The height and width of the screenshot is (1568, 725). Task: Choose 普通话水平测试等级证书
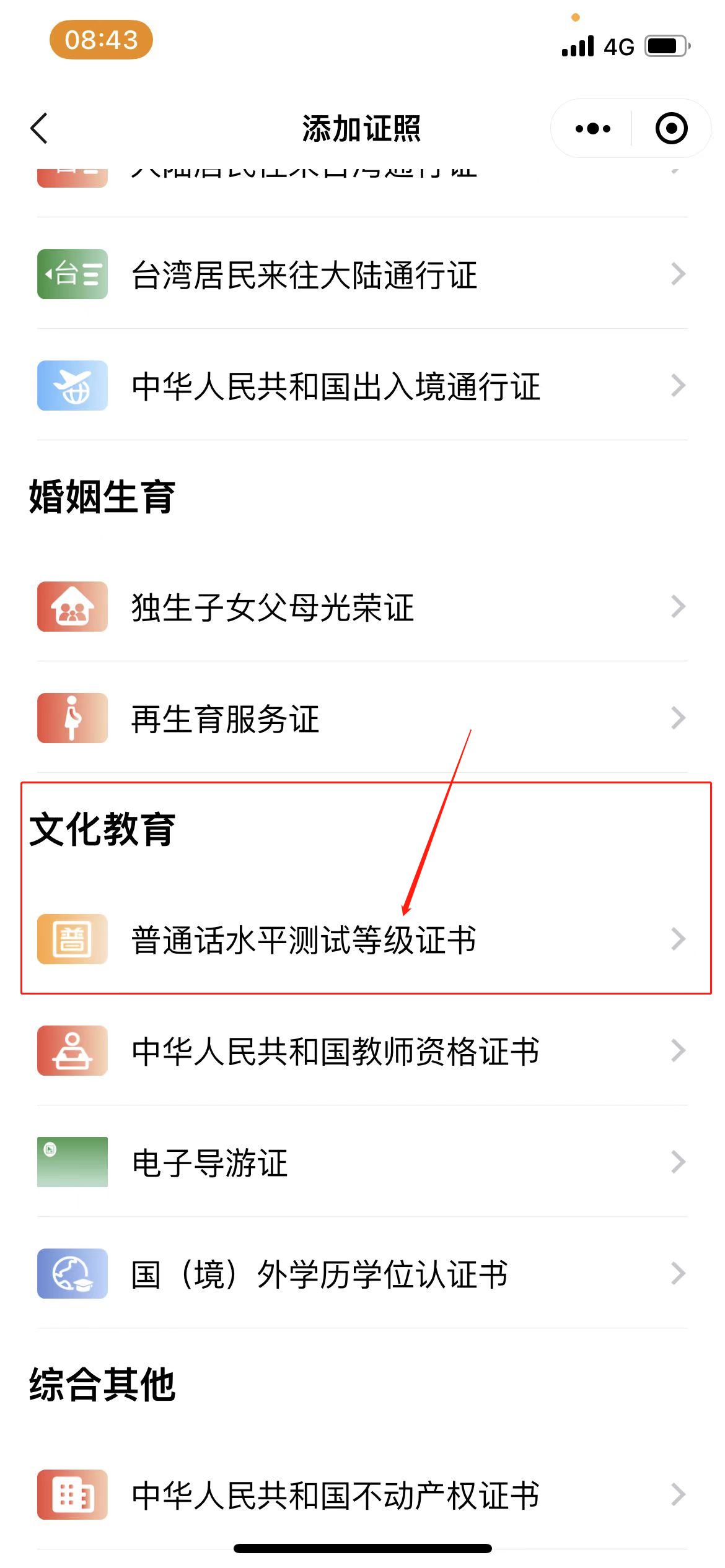tap(362, 939)
